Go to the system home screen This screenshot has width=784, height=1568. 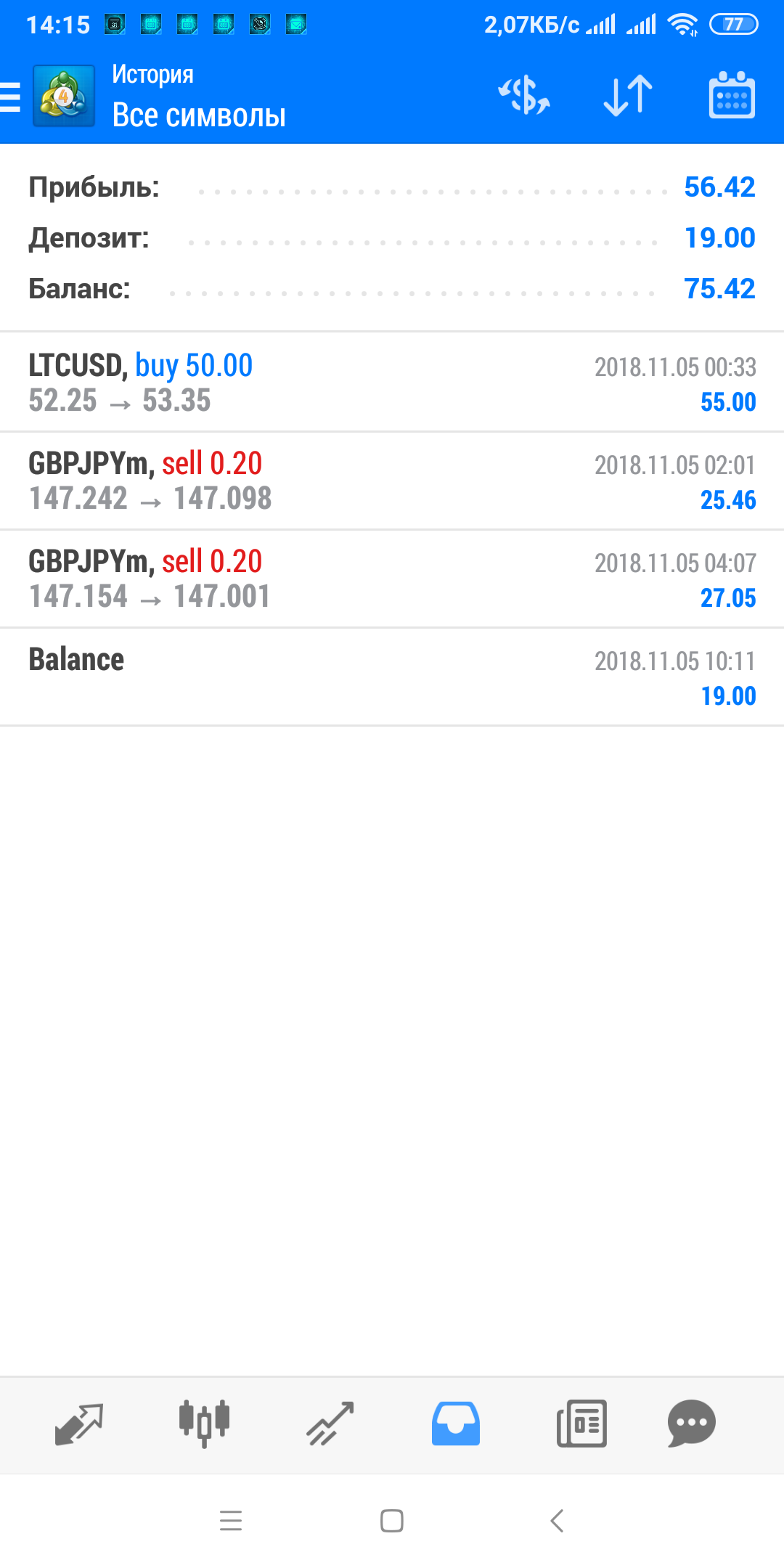[x=392, y=1520]
